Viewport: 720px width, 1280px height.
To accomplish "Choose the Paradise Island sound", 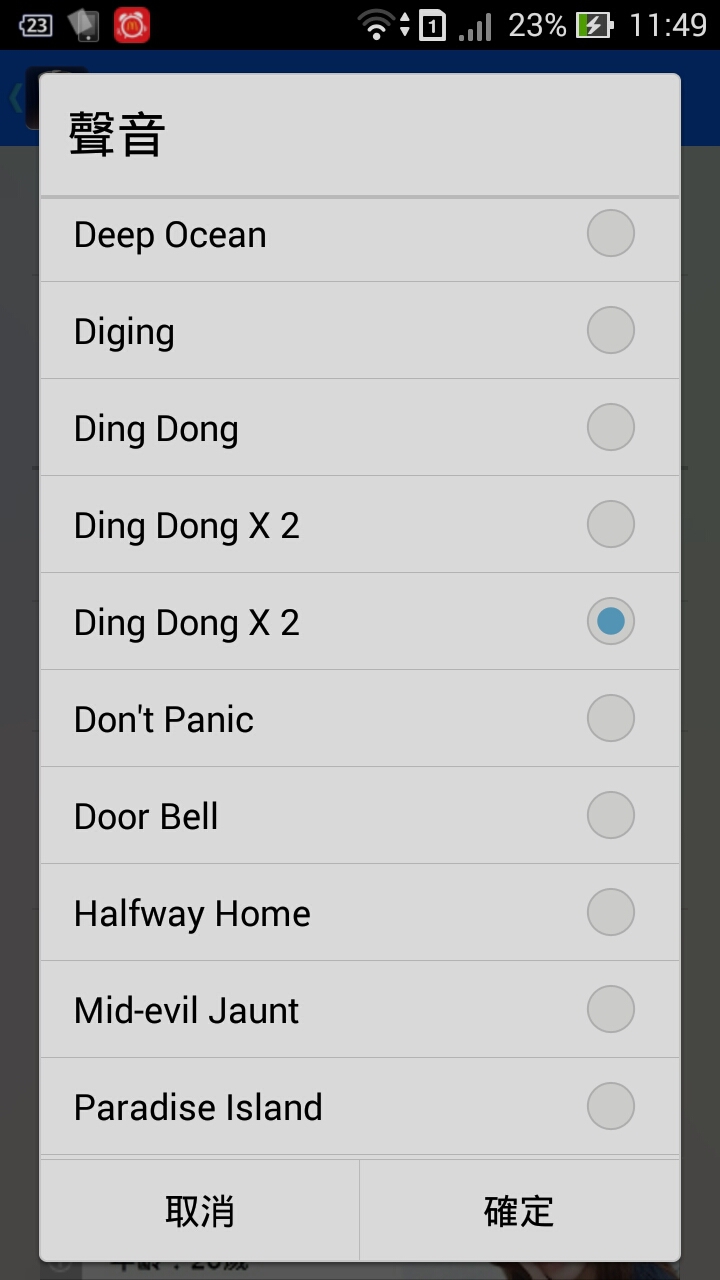I will 359,1107.
